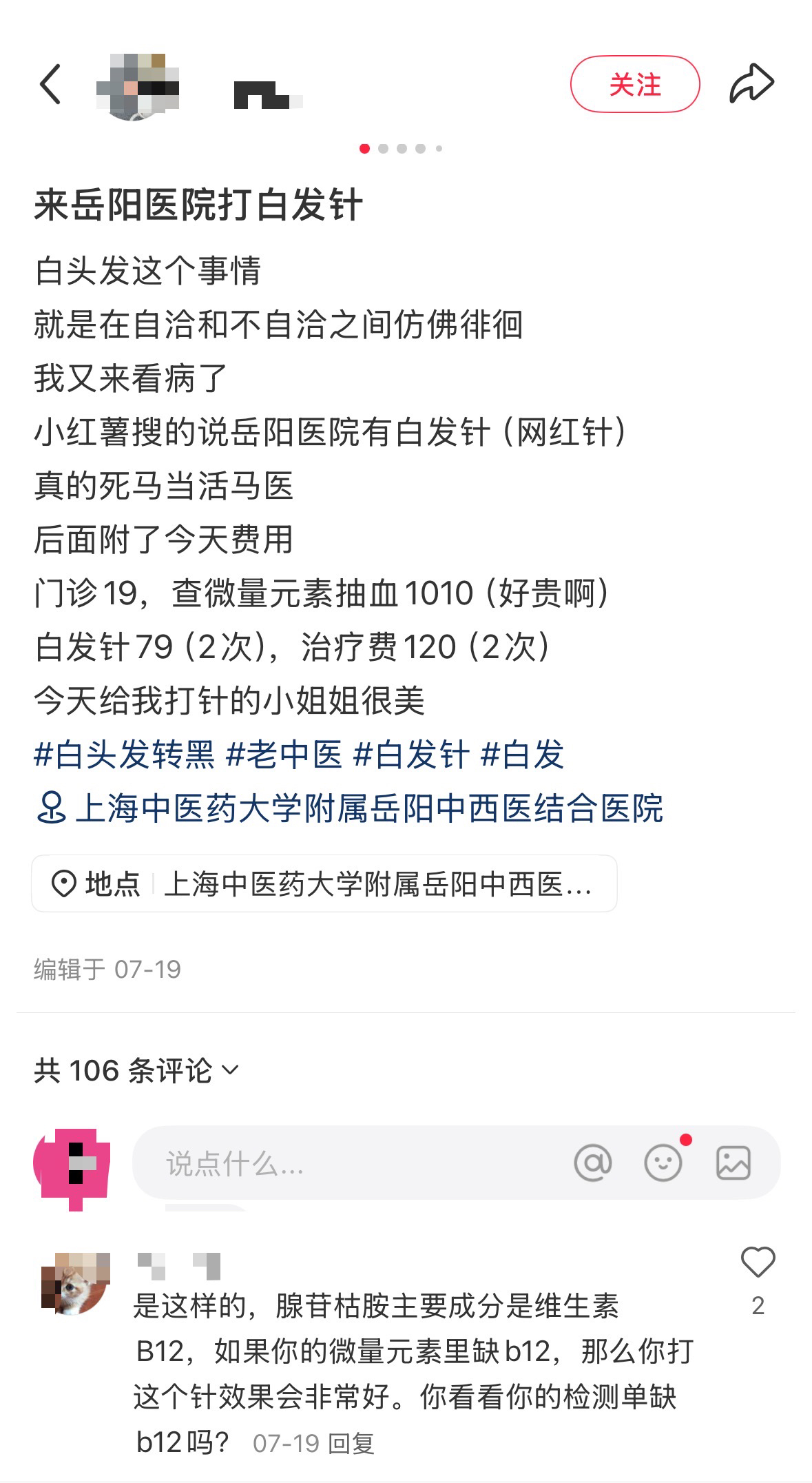Open the #白发针 hashtag
The height and width of the screenshot is (1483, 812).
click(x=411, y=754)
